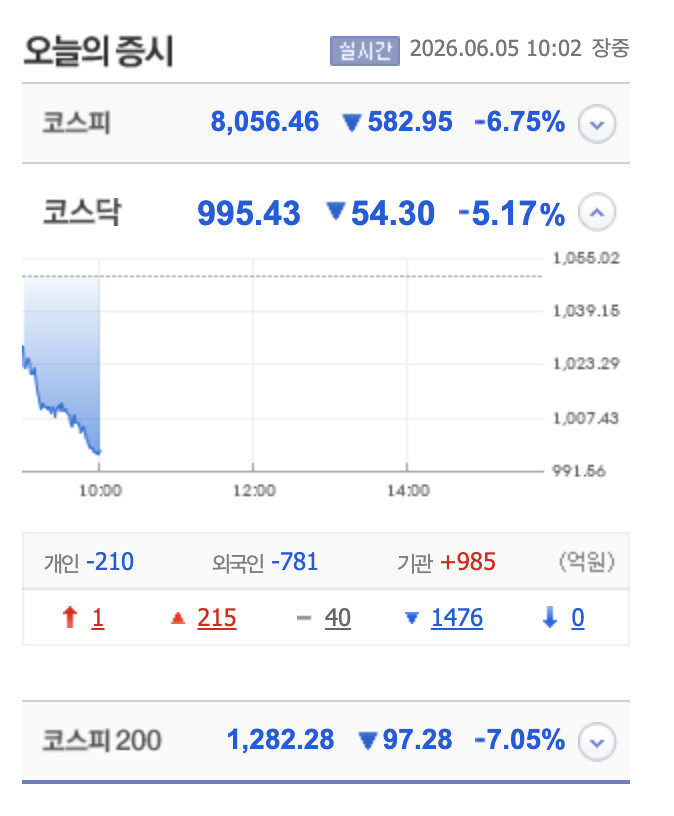View the 40 unchanged stocks
The height and width of the screenshot is (816, 674).
coord(338,618)
